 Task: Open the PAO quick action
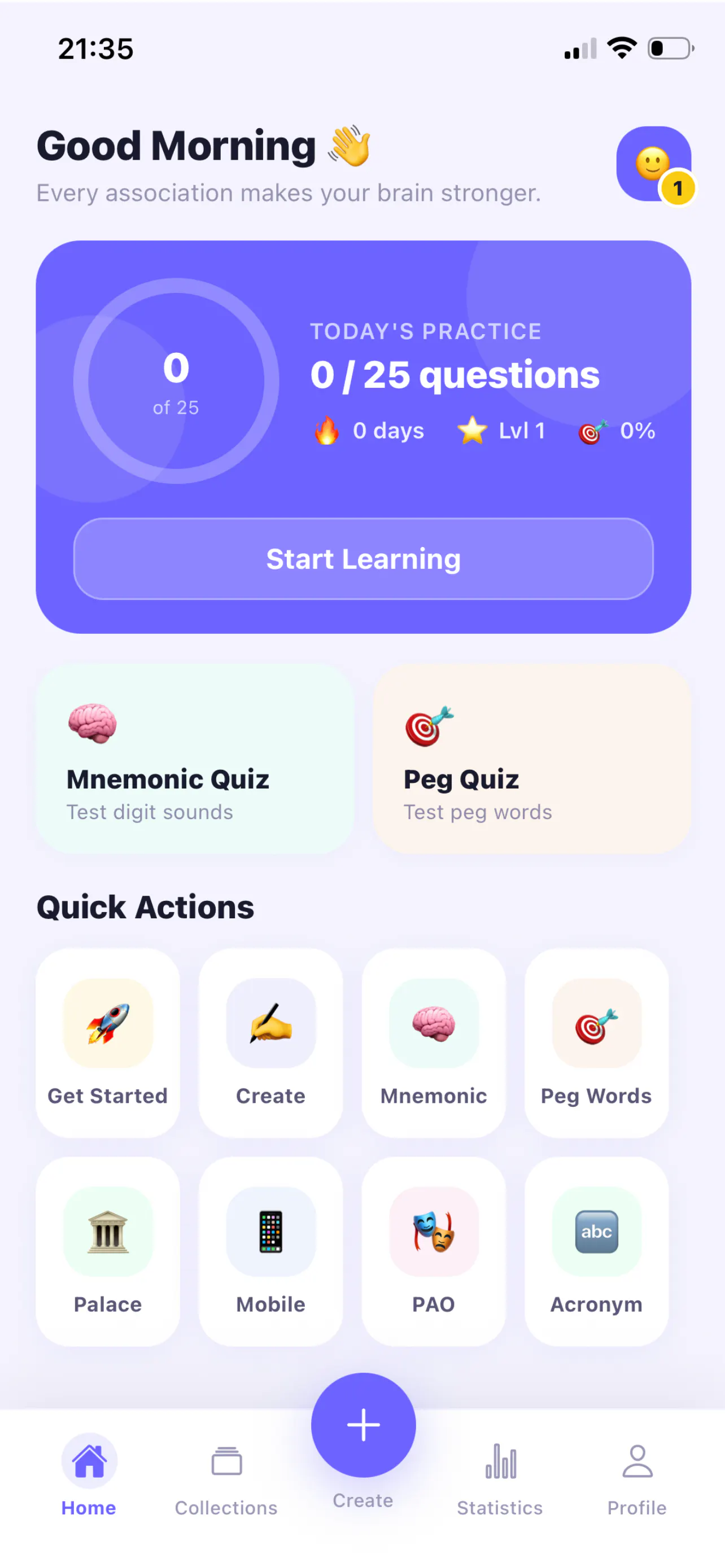pyautogui.click(x=434, y=1251)
